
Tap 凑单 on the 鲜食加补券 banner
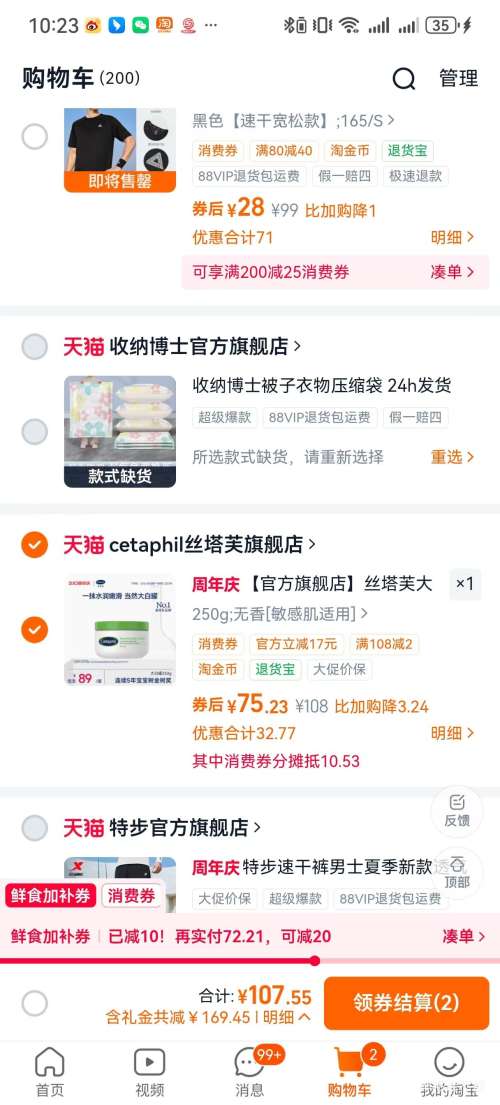(463, 937)
